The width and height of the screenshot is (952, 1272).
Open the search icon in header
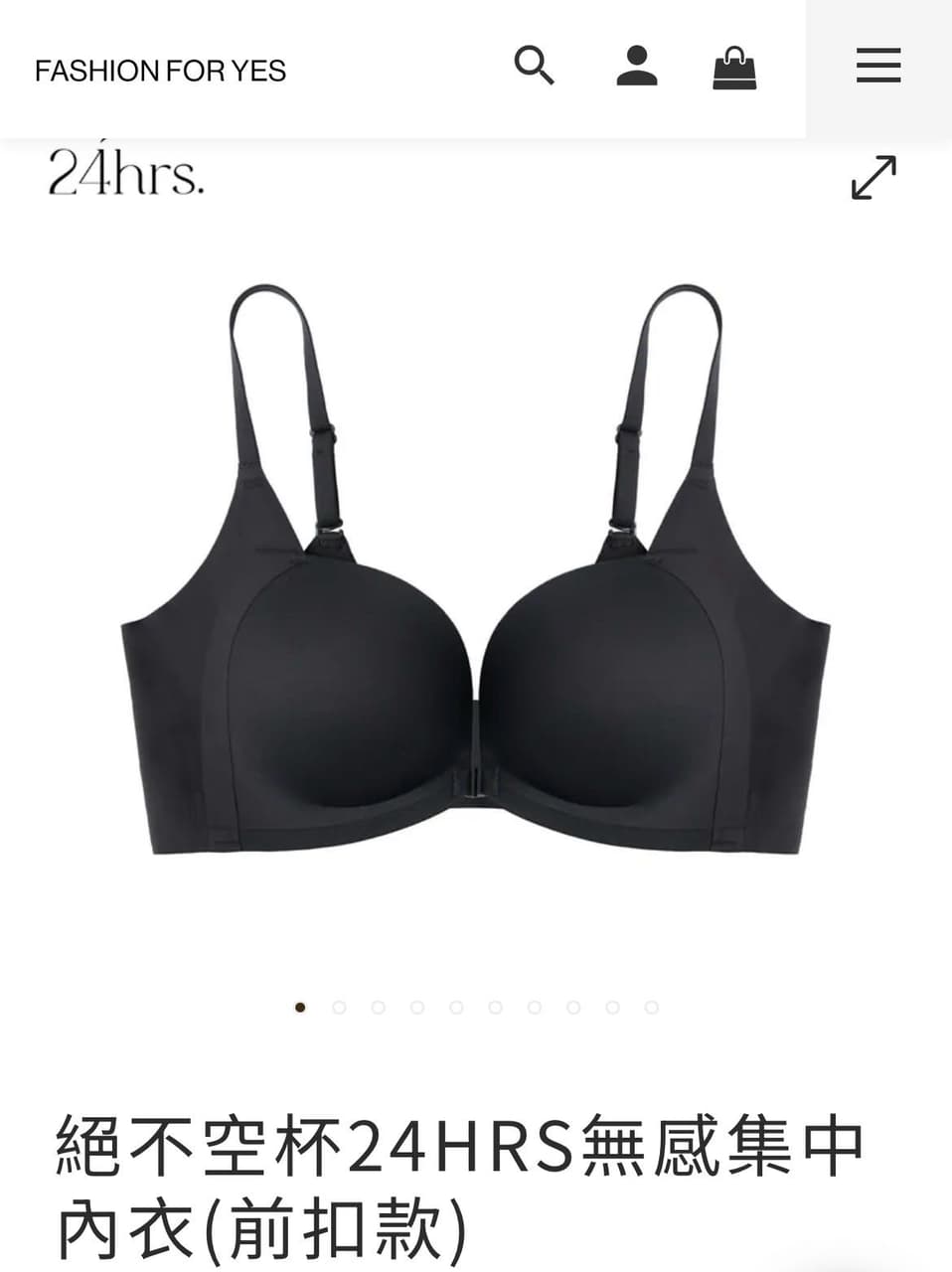click(x=534, y=67)
